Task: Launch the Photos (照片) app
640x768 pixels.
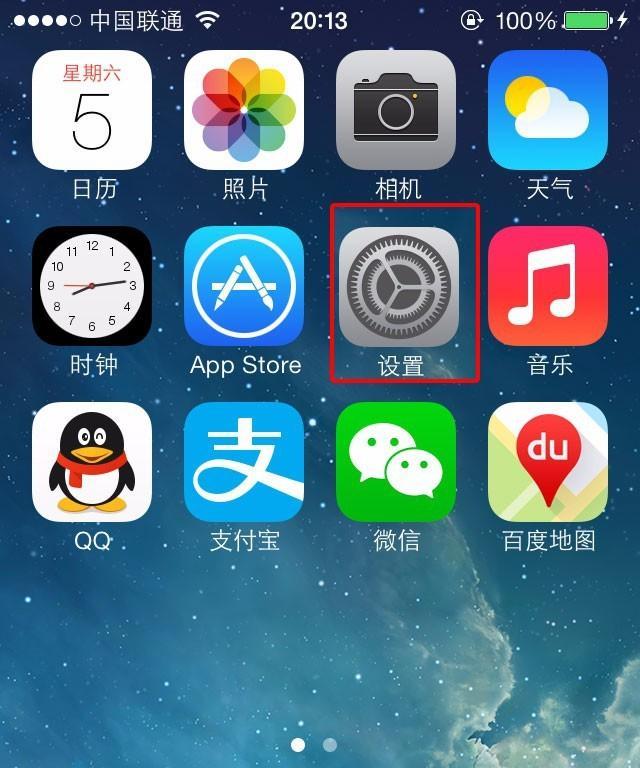Action: (x=244, y=110)
